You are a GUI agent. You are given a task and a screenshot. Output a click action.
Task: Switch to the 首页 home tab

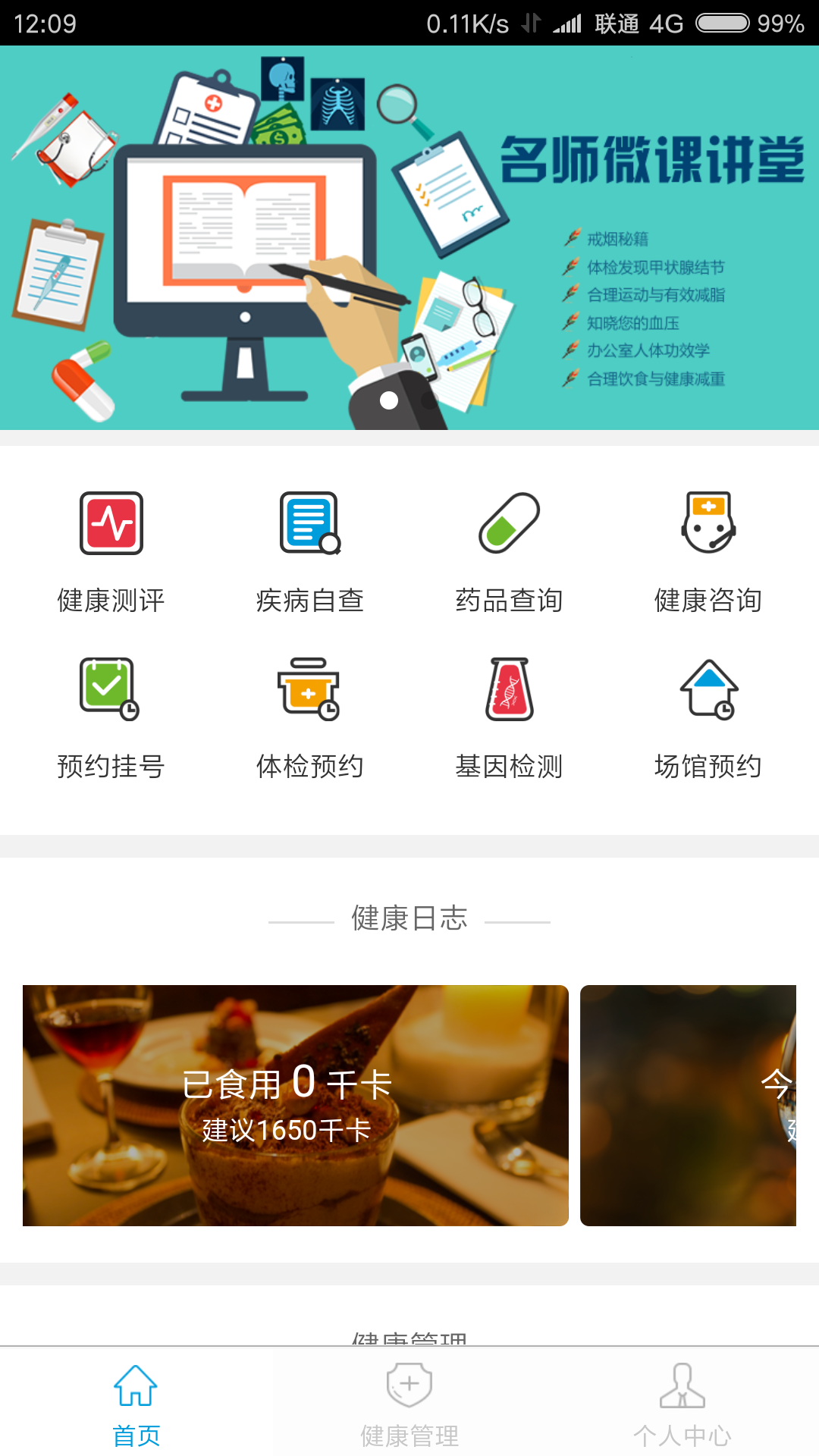point(136,1404)
